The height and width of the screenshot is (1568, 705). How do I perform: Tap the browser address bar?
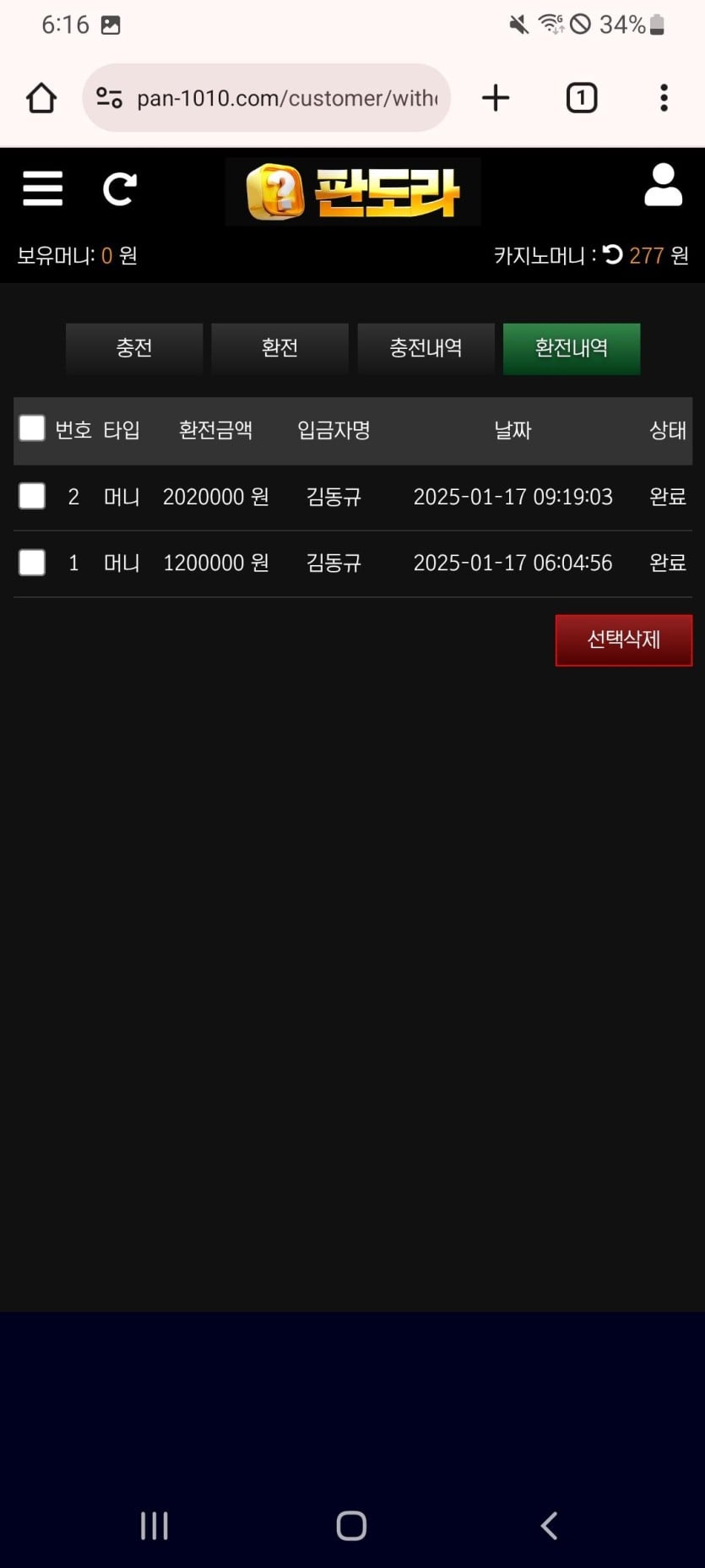pos(279,98)
